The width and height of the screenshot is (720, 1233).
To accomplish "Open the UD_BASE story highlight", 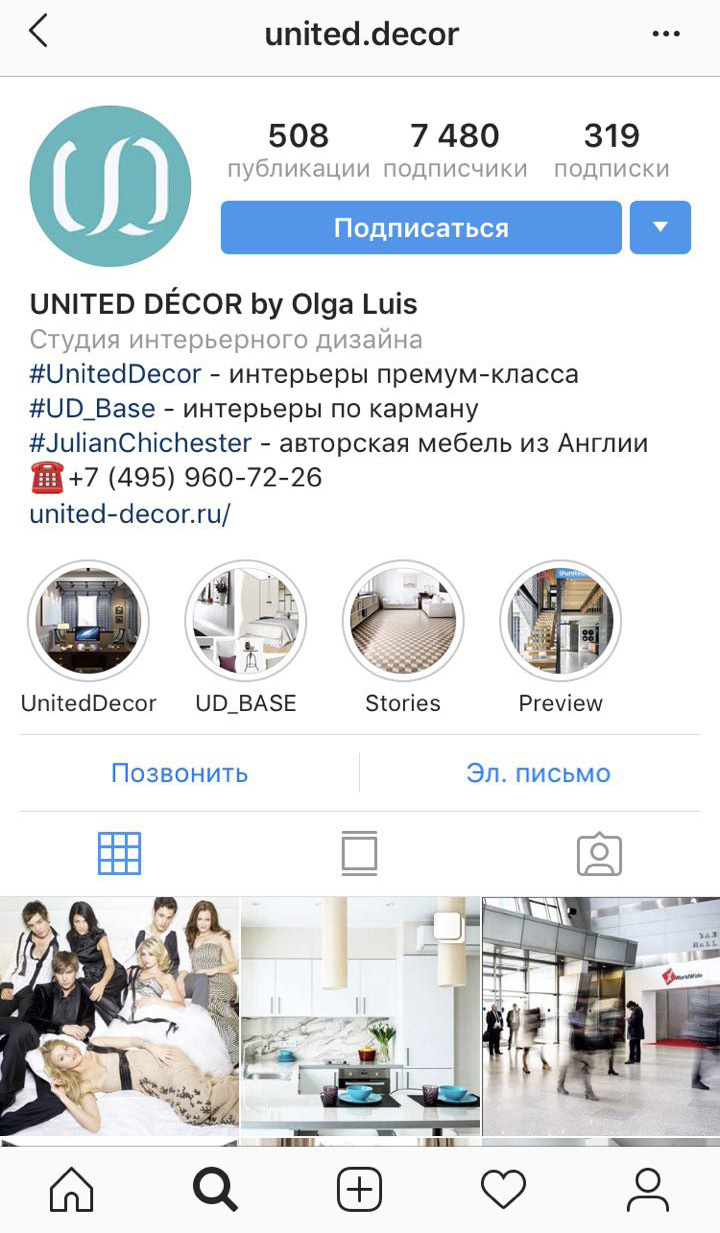I will (x=245, y=620).
